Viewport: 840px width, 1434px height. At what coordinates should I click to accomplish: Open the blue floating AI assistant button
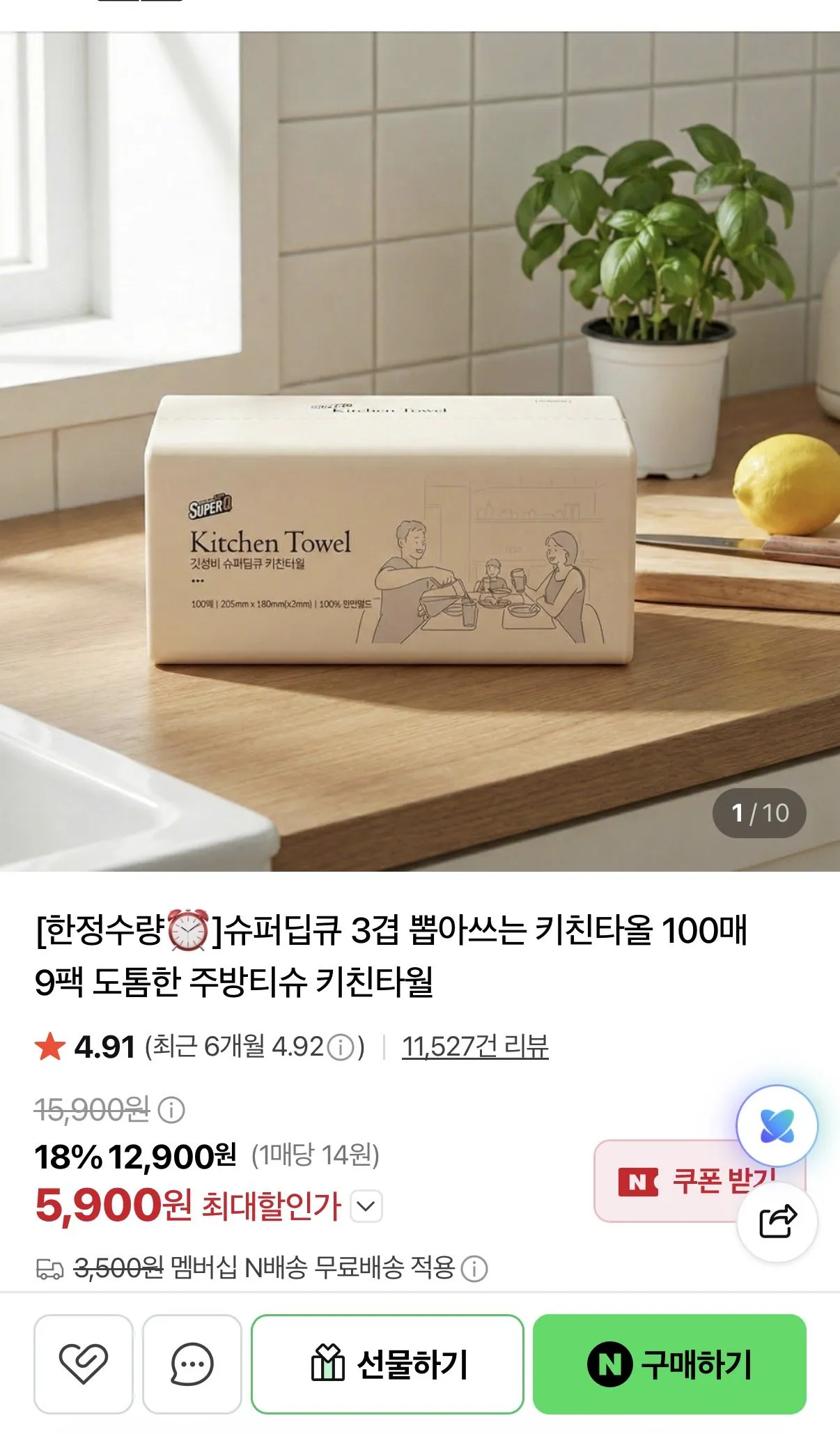coord(777,1125)
